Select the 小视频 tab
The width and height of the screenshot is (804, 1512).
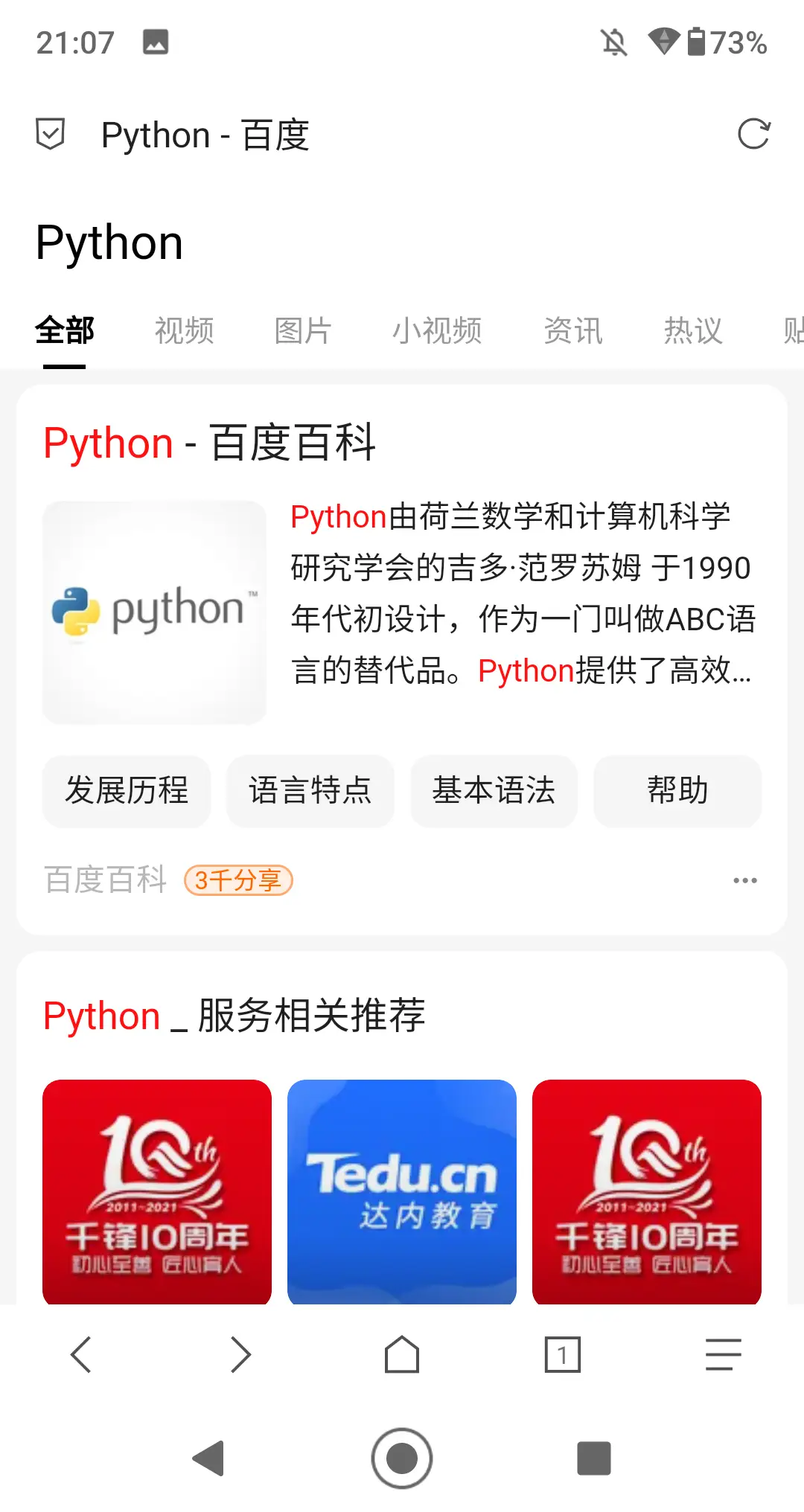click(x=437, y=330)
